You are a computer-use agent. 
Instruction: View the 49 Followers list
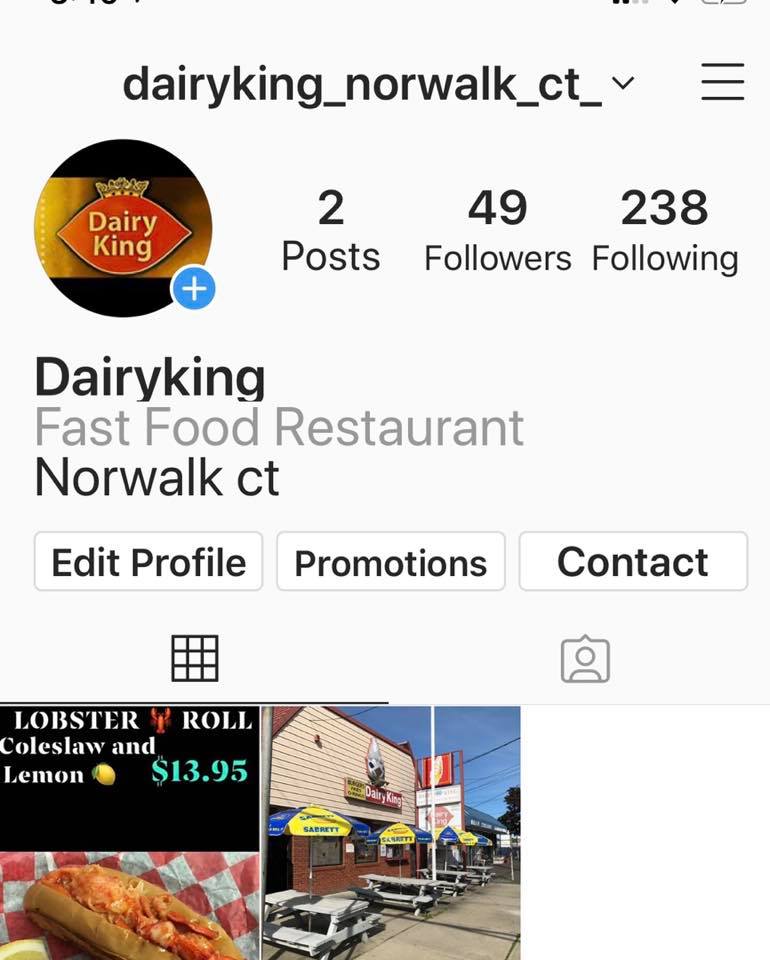[x=497, y=232]
